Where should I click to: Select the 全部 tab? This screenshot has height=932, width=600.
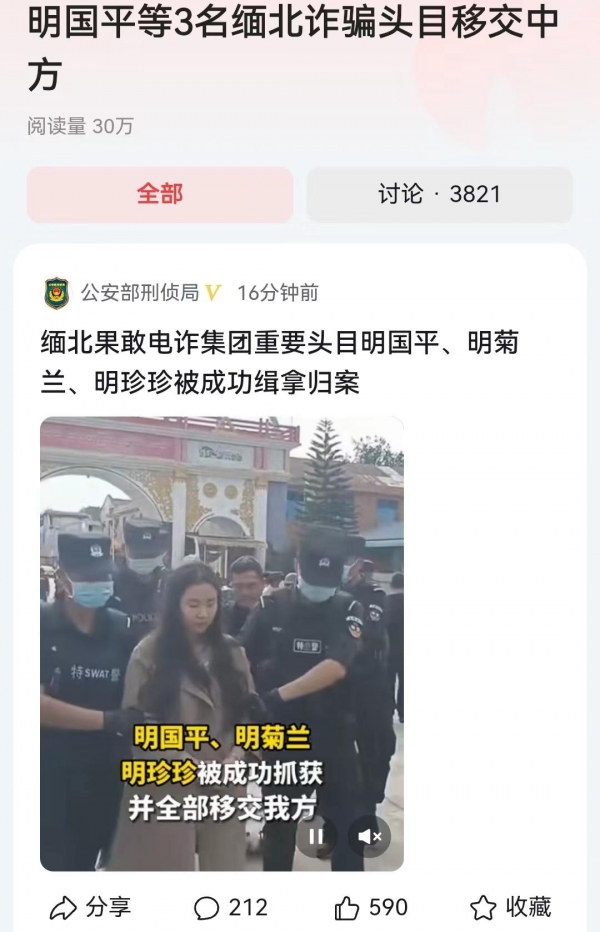pyautogui.click(x=160, y=194)
